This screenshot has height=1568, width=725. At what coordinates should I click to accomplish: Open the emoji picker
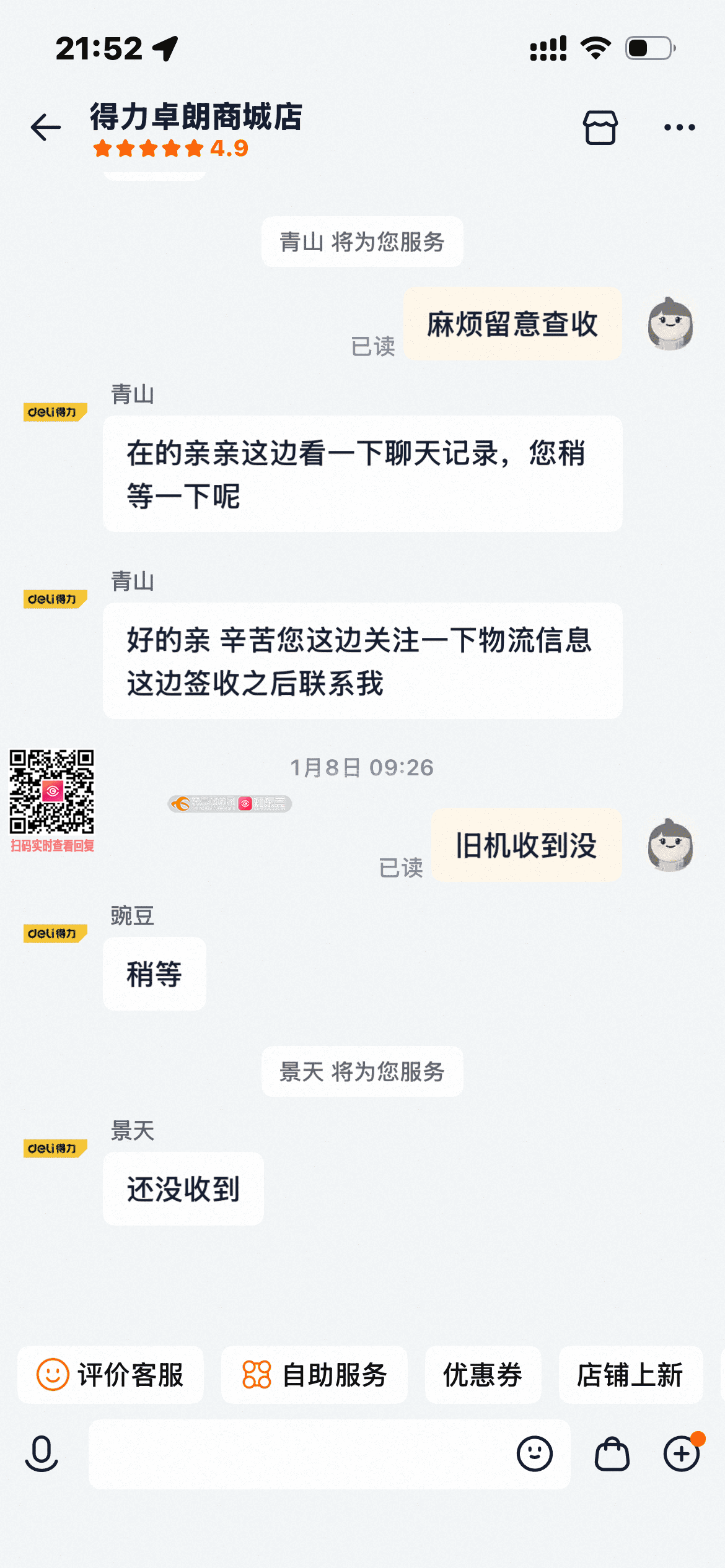pyautogui.click(x=535, y=1453)
